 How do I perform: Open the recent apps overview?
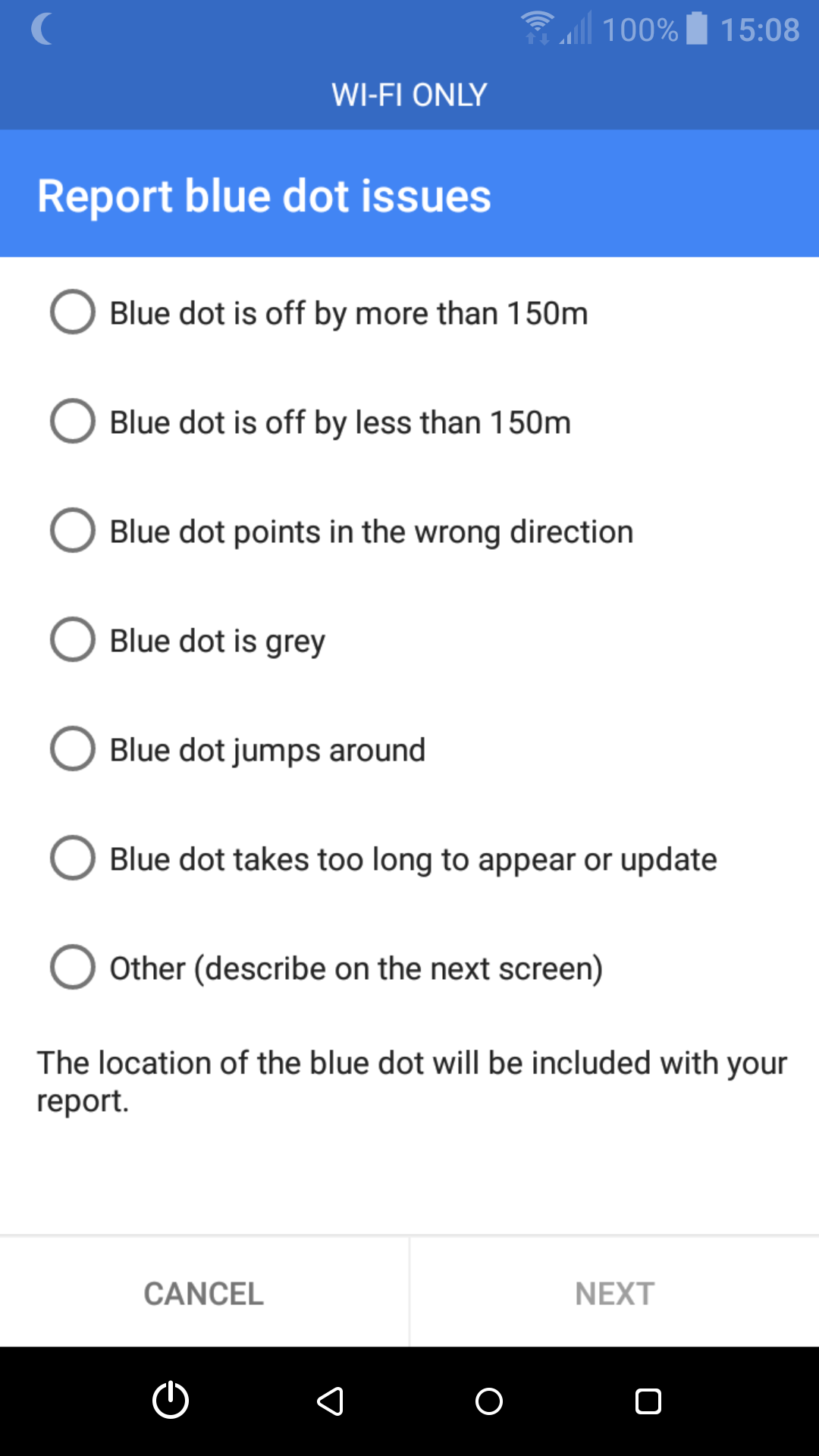[x=648, y=1401]
